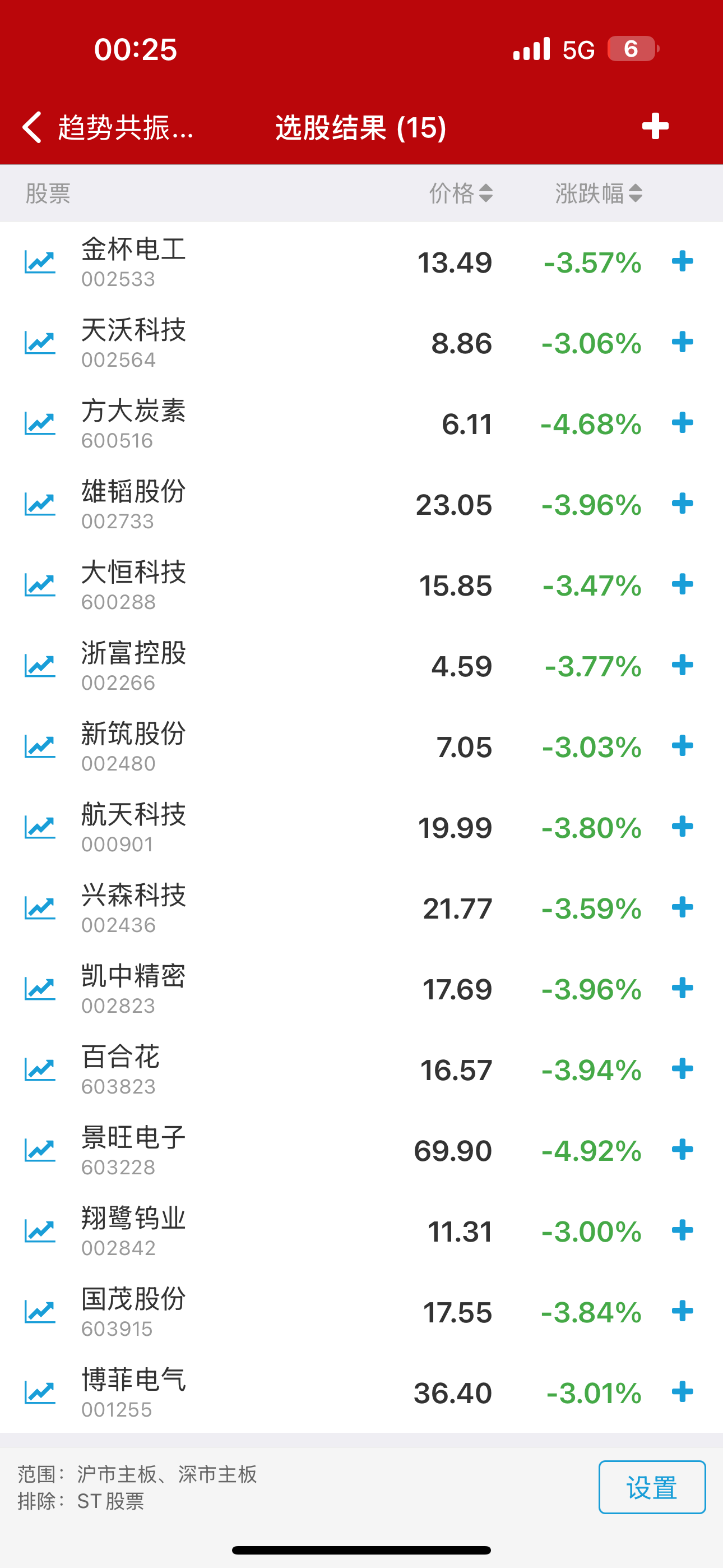The image size is (723, 1568).
Task: Sort stocks by 价格
Action: point(461,193)
